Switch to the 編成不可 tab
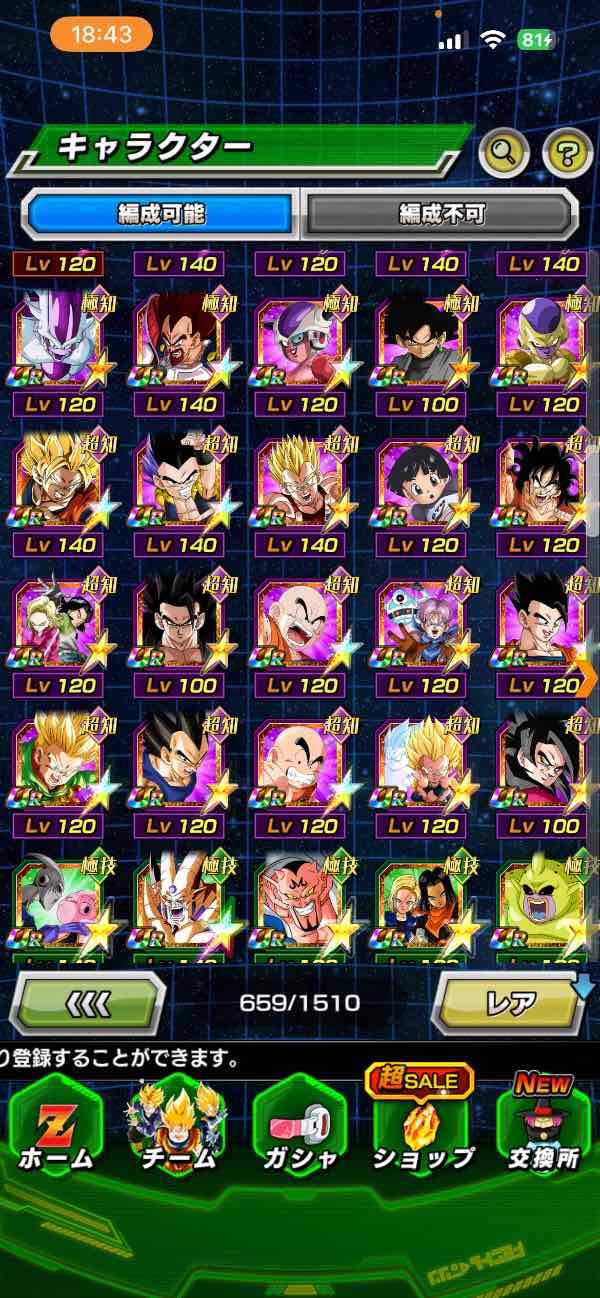This screenshot has width=600, height=1298. tap(441, 213)
